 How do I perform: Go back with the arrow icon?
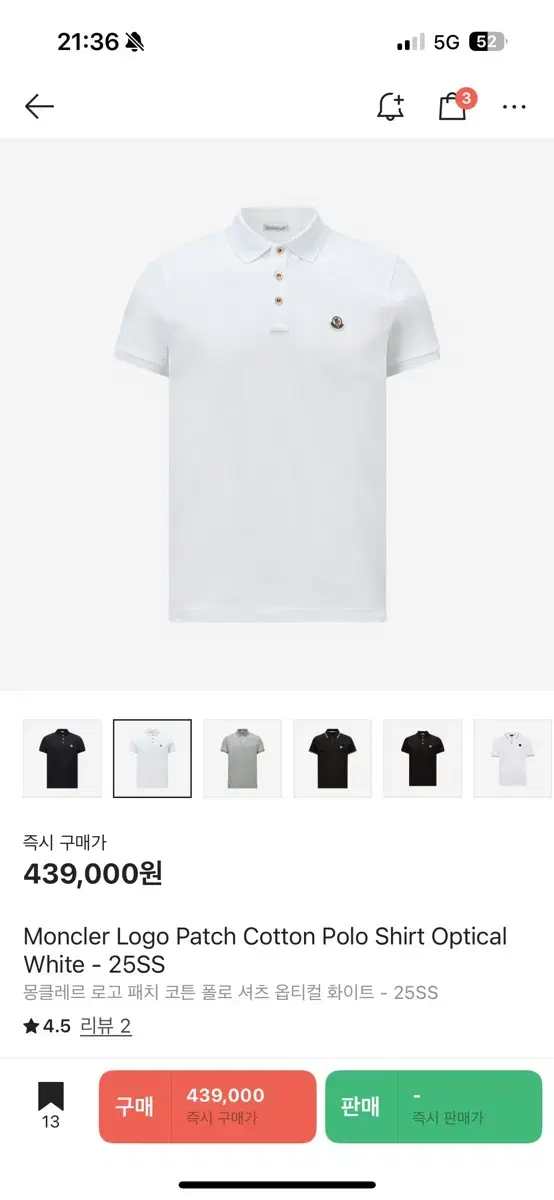[39, 106]
